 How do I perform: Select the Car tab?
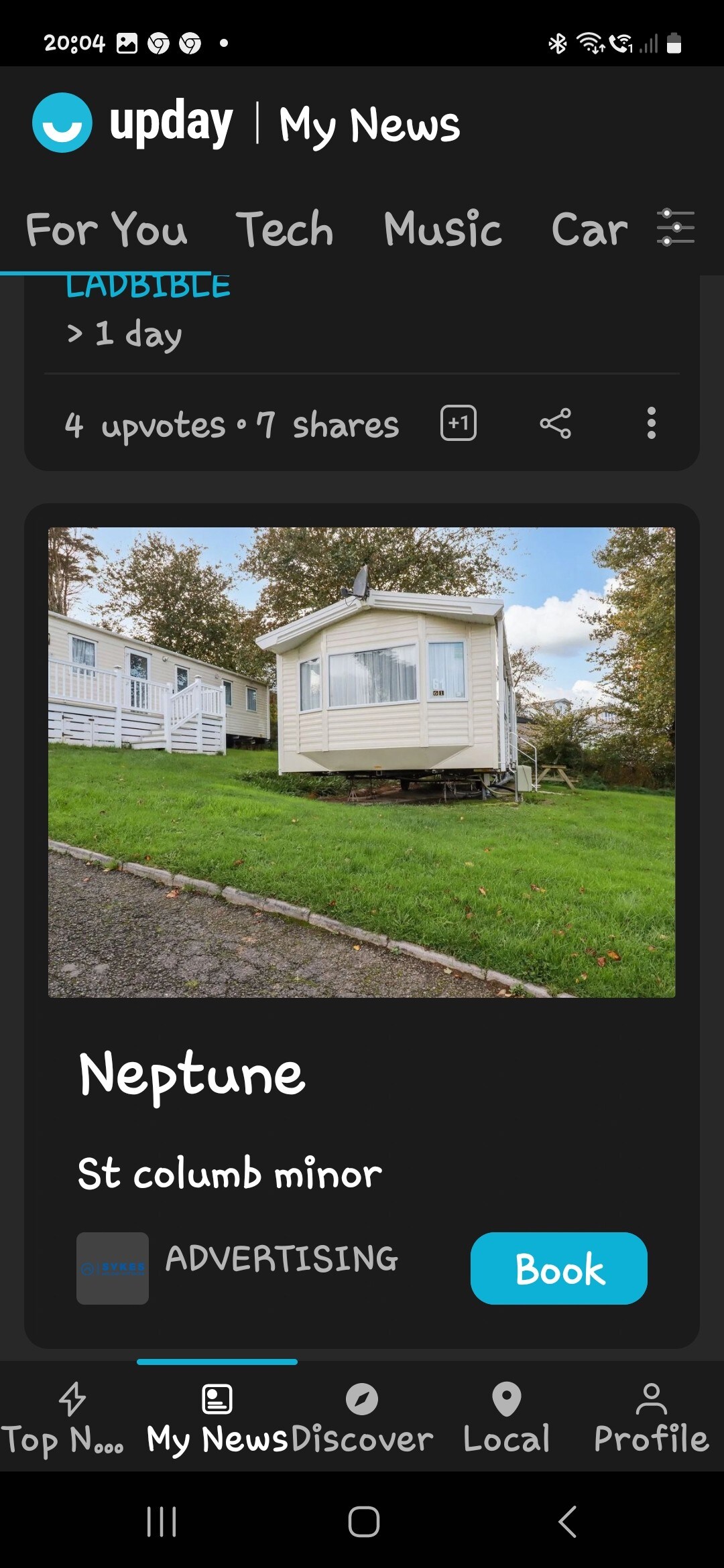tap(589, 229)
